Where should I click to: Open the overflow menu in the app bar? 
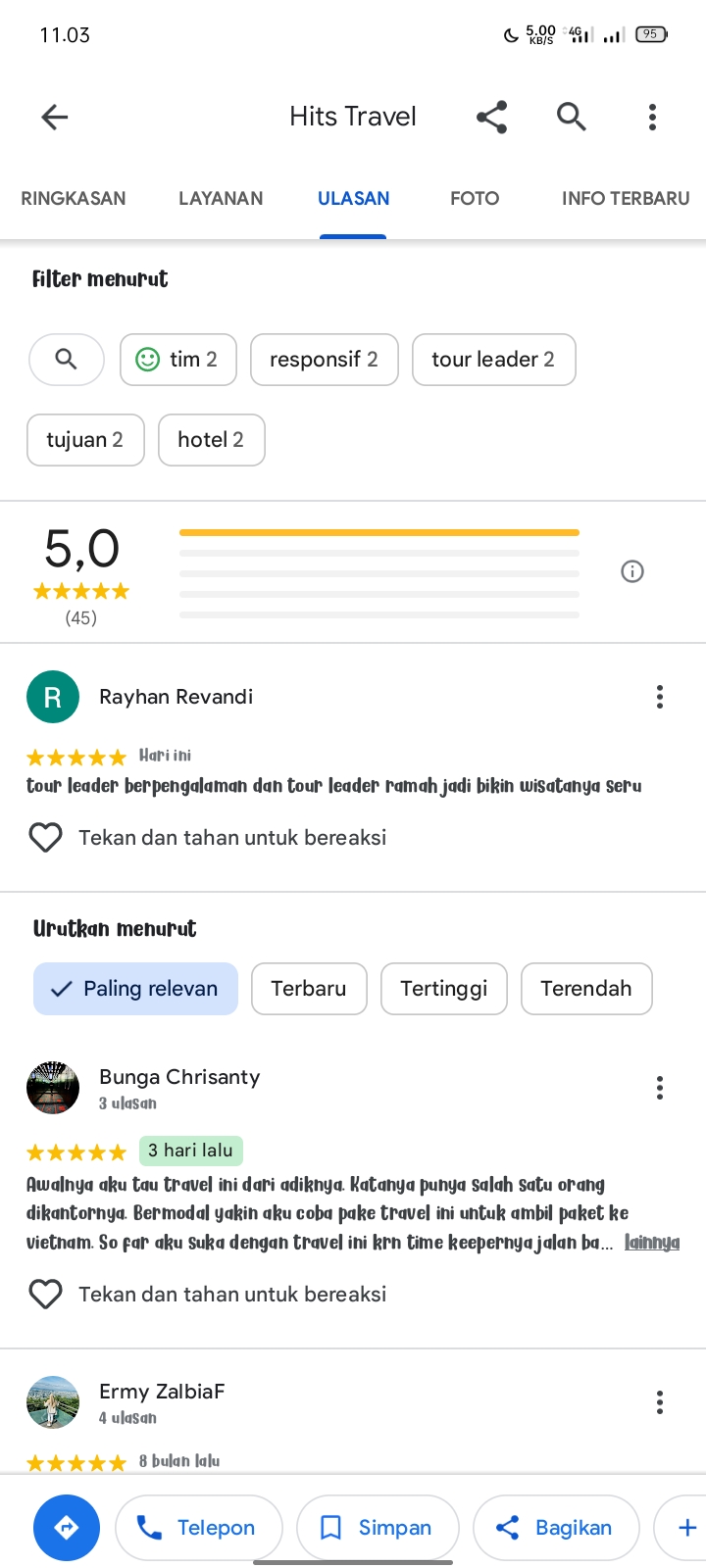(652, 118)
